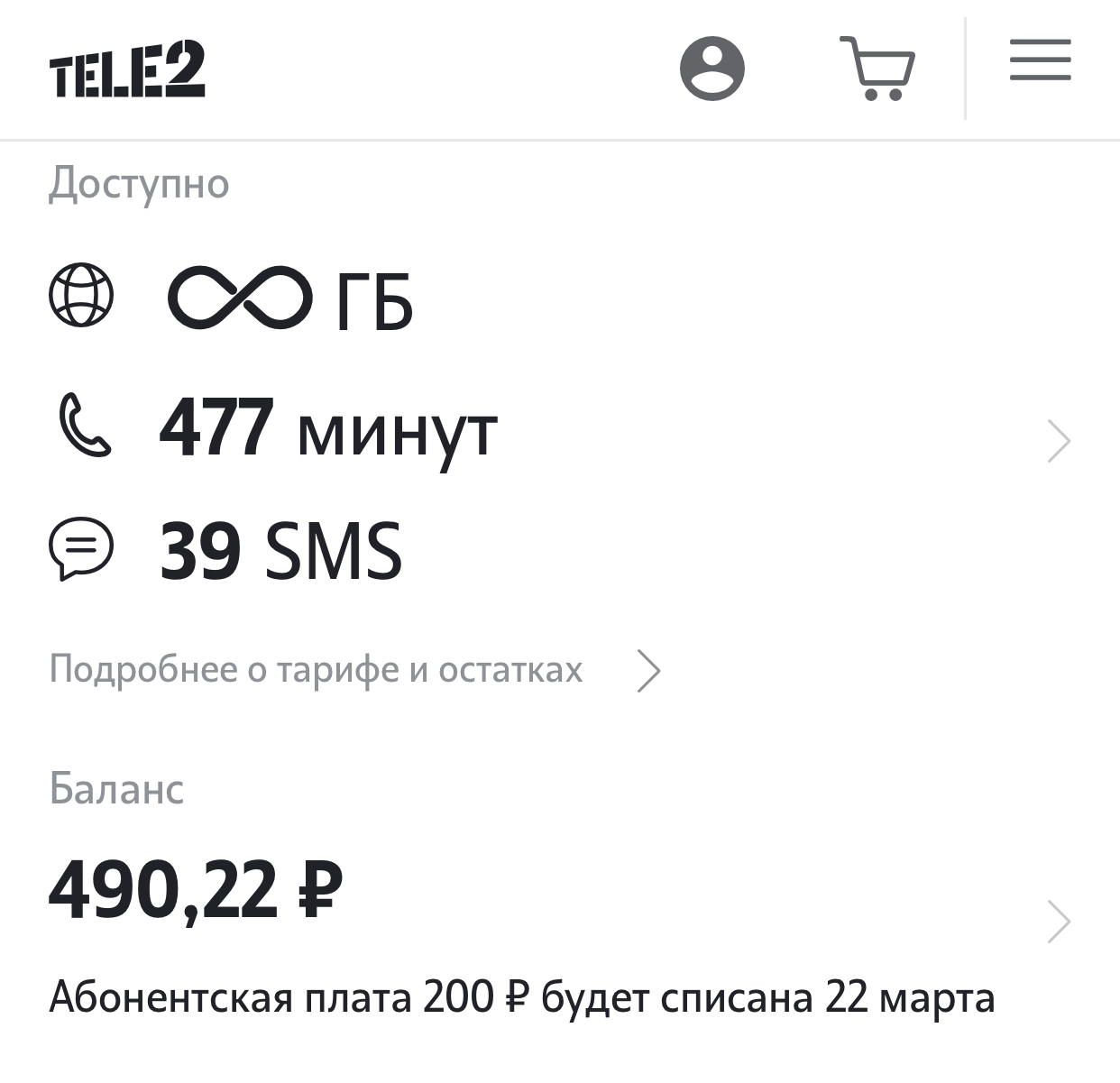Expand remaining minutes and SMS details chevron
Viewport: 1120px width, 1083px height.
coord(1059,441)
